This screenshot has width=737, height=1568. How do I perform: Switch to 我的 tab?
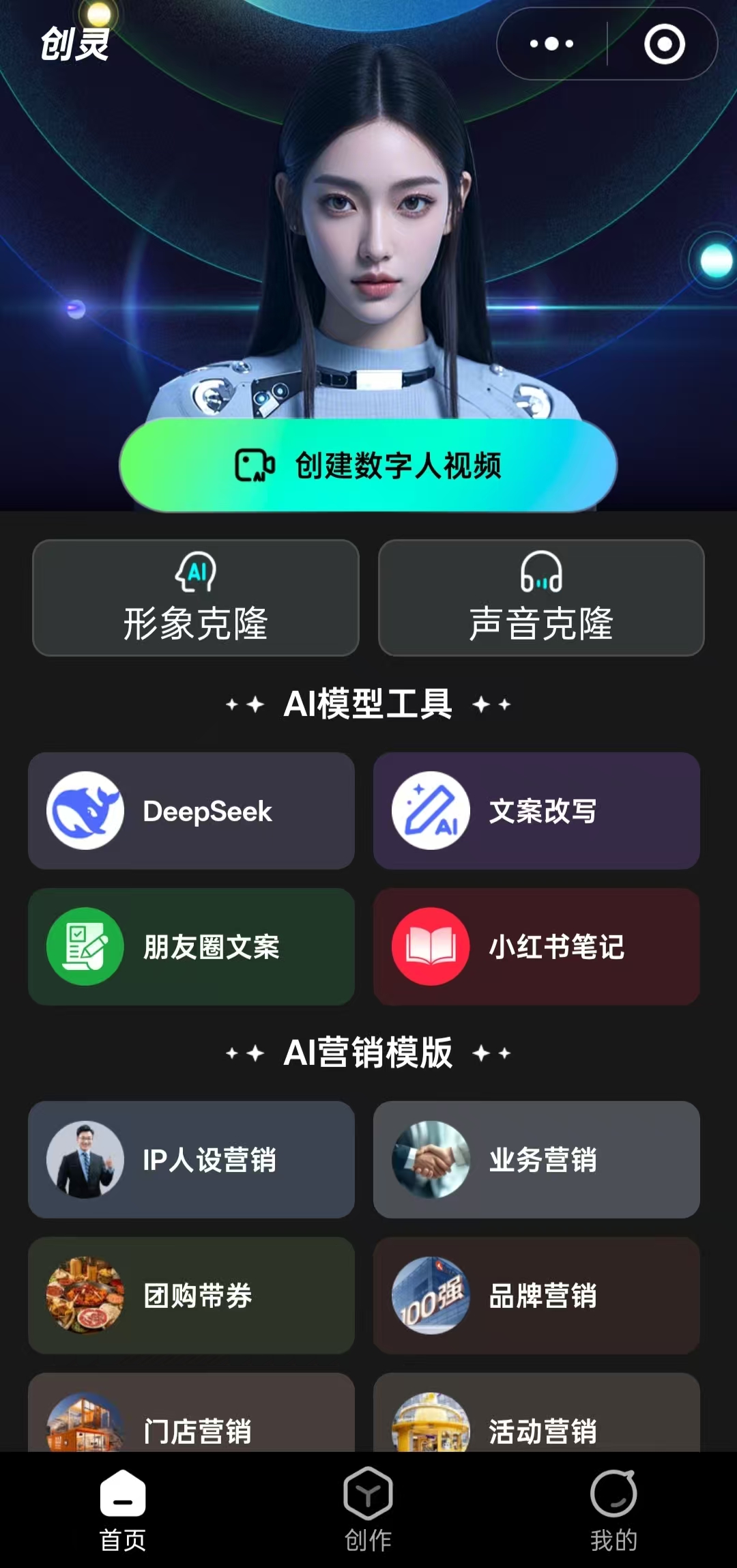(613, 1510)
